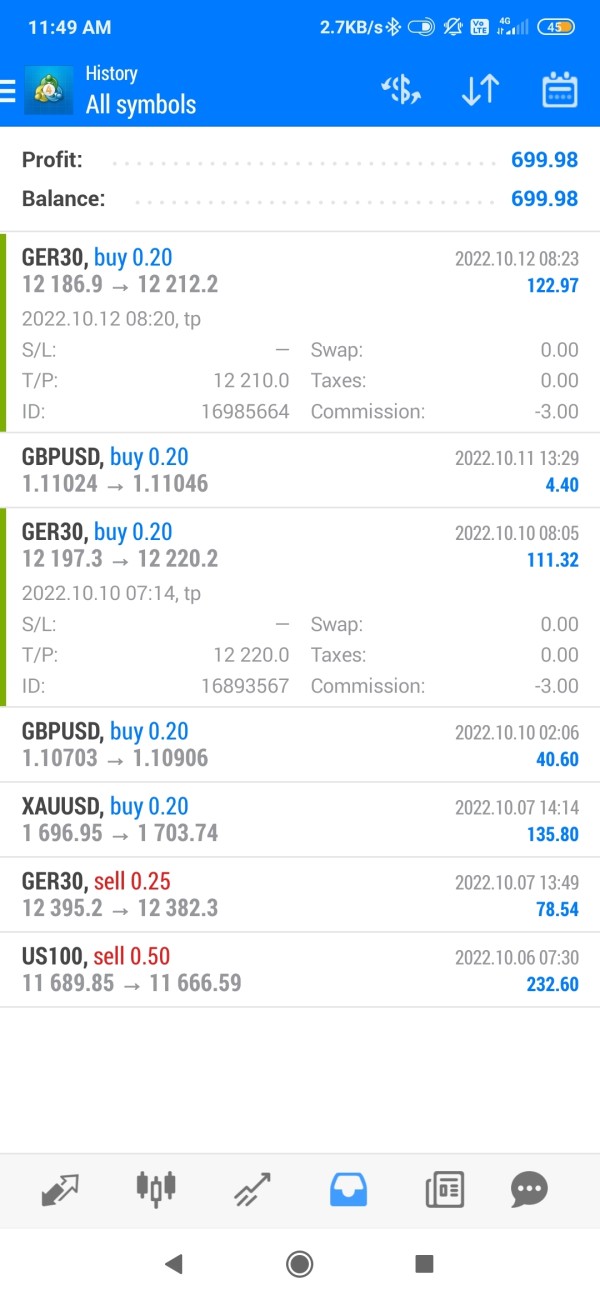Open the sort order options

click(480, 91)
